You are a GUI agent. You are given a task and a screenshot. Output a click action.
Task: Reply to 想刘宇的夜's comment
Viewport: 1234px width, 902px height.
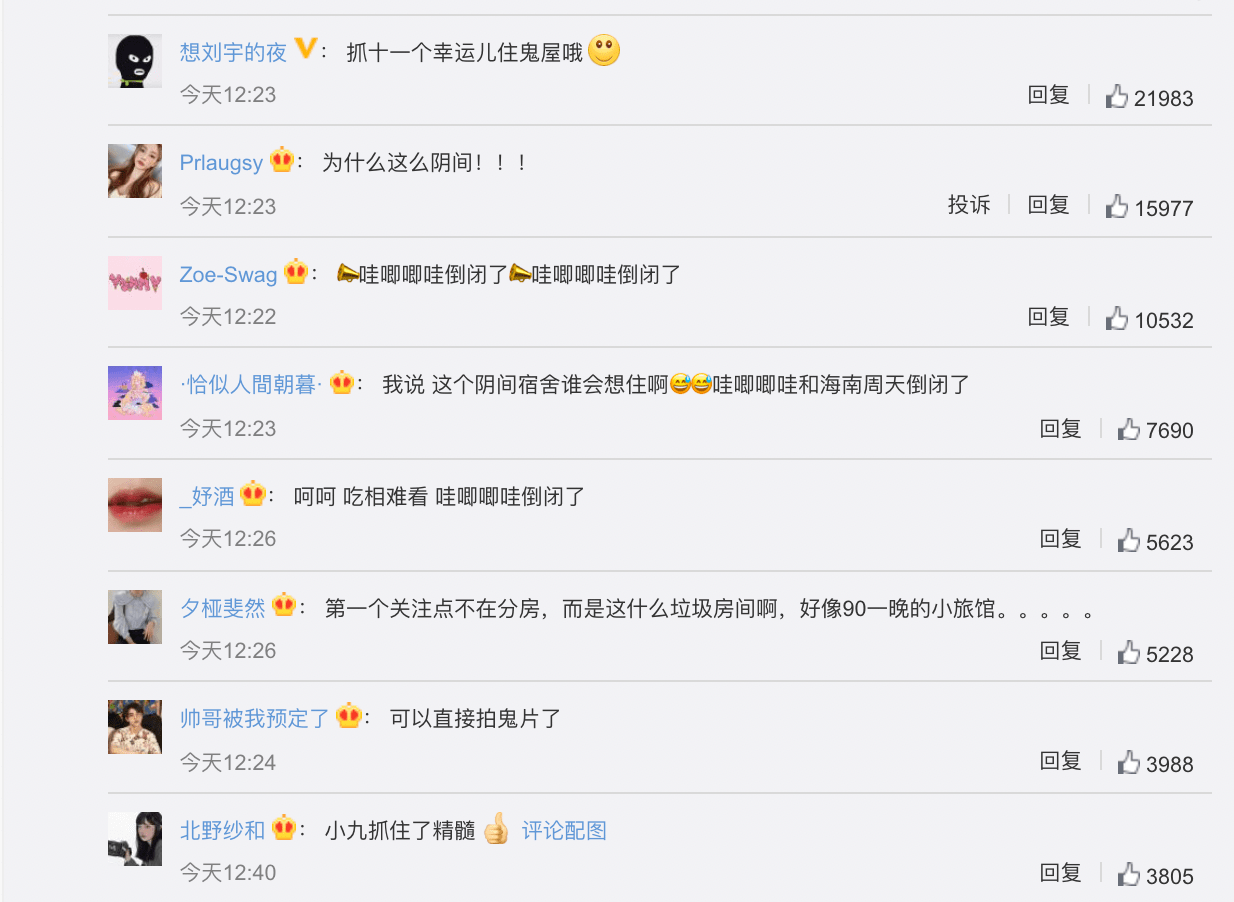tap(1048, 96)
